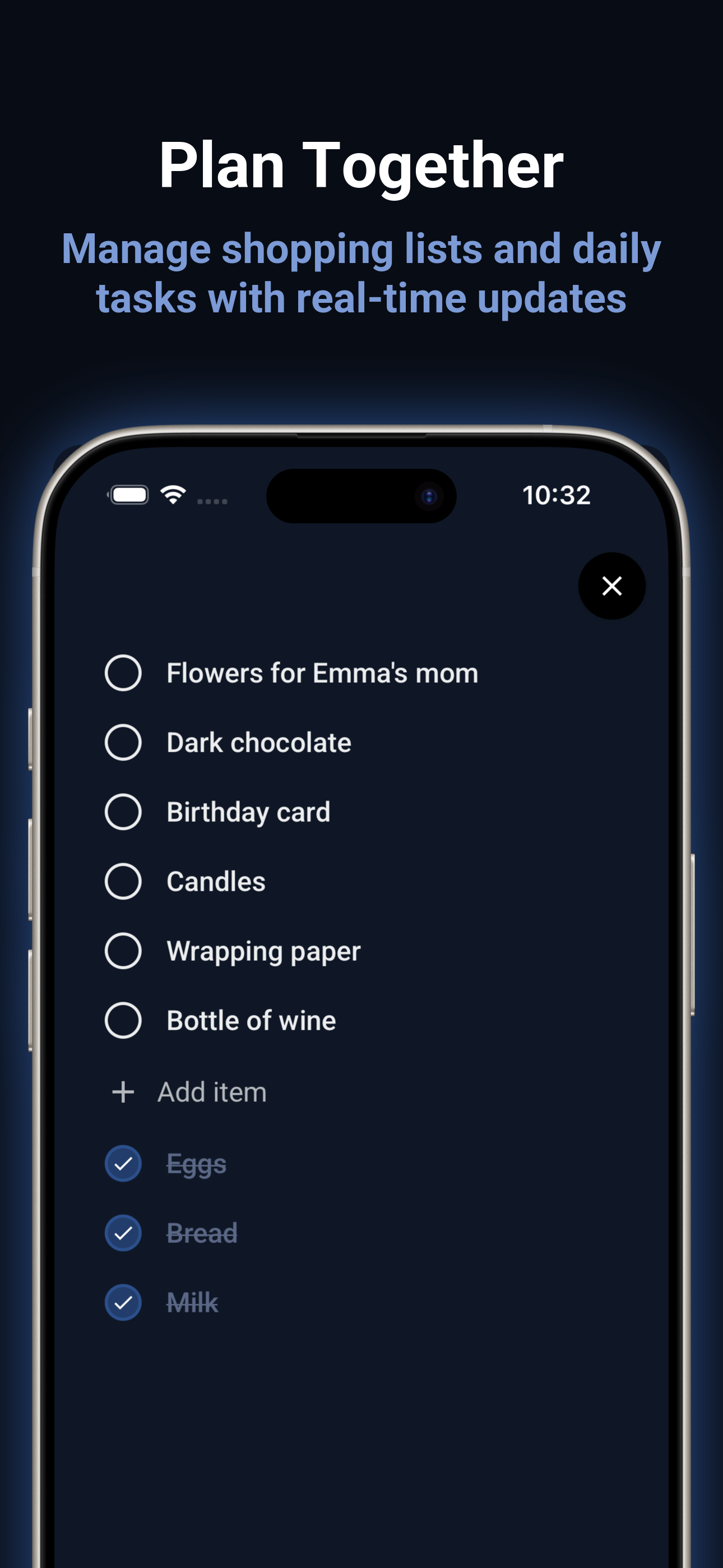
Task: Mark Wrapping paper as done
Action: coord(123,950)
